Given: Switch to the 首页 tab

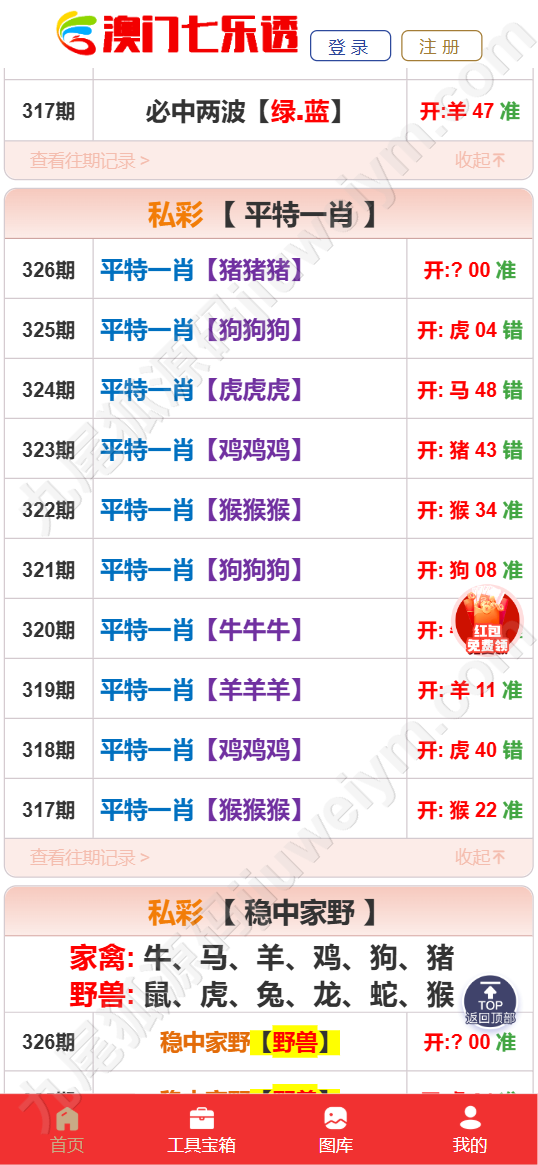Looking at the screenshot, I should coord(67,1129).
